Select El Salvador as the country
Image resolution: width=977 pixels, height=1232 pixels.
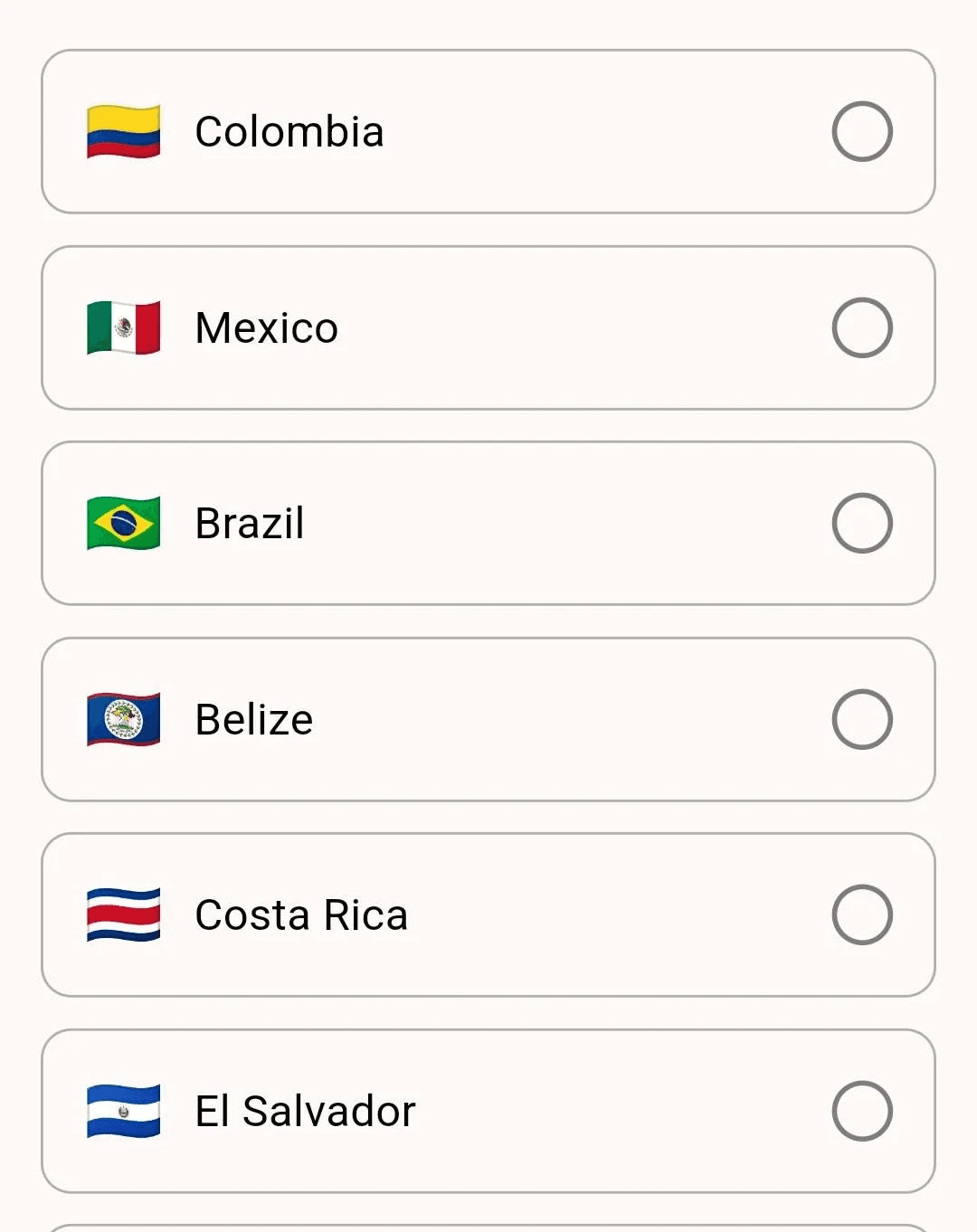pyautogui.click(x=861, y=1111)
